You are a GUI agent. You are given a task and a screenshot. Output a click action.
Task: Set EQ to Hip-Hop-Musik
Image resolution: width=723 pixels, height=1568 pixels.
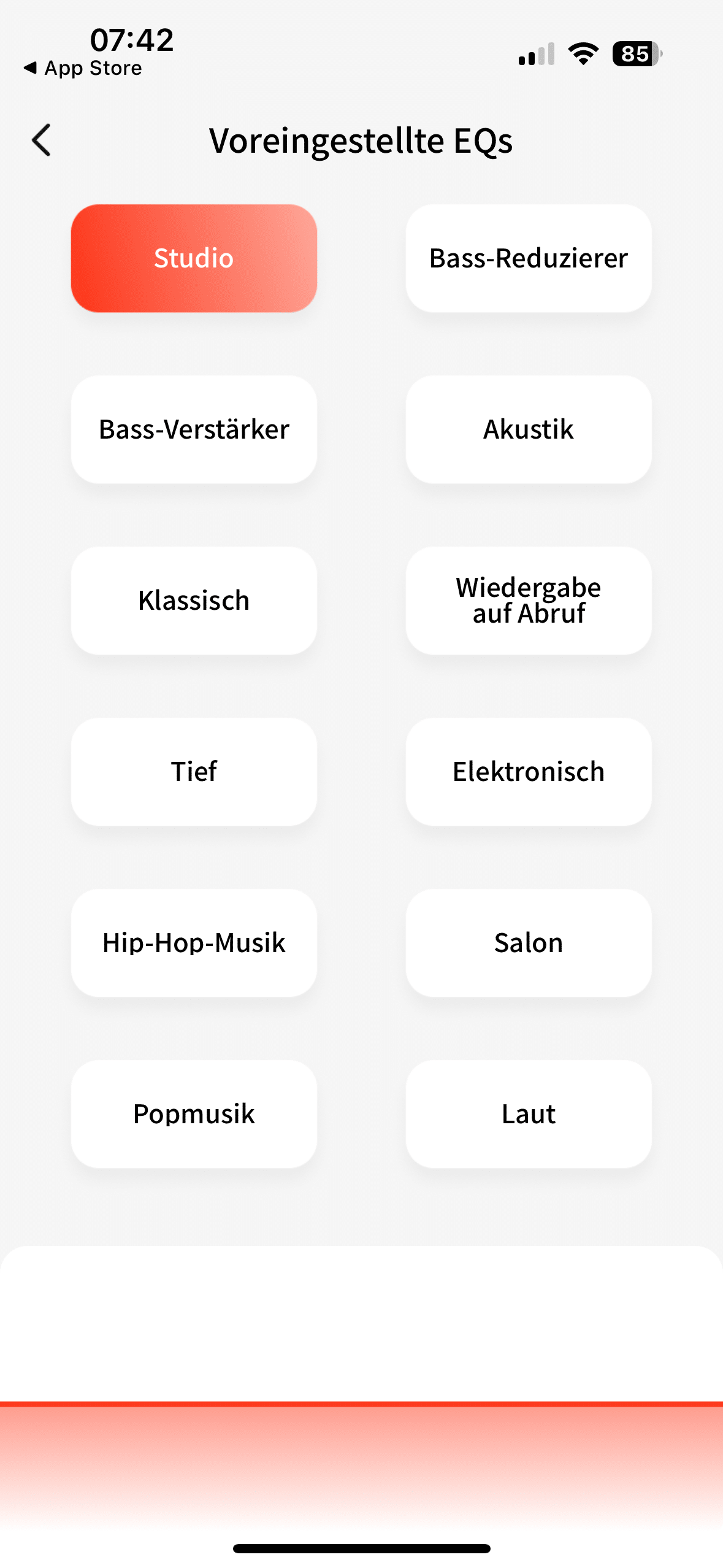pos(194,943)
